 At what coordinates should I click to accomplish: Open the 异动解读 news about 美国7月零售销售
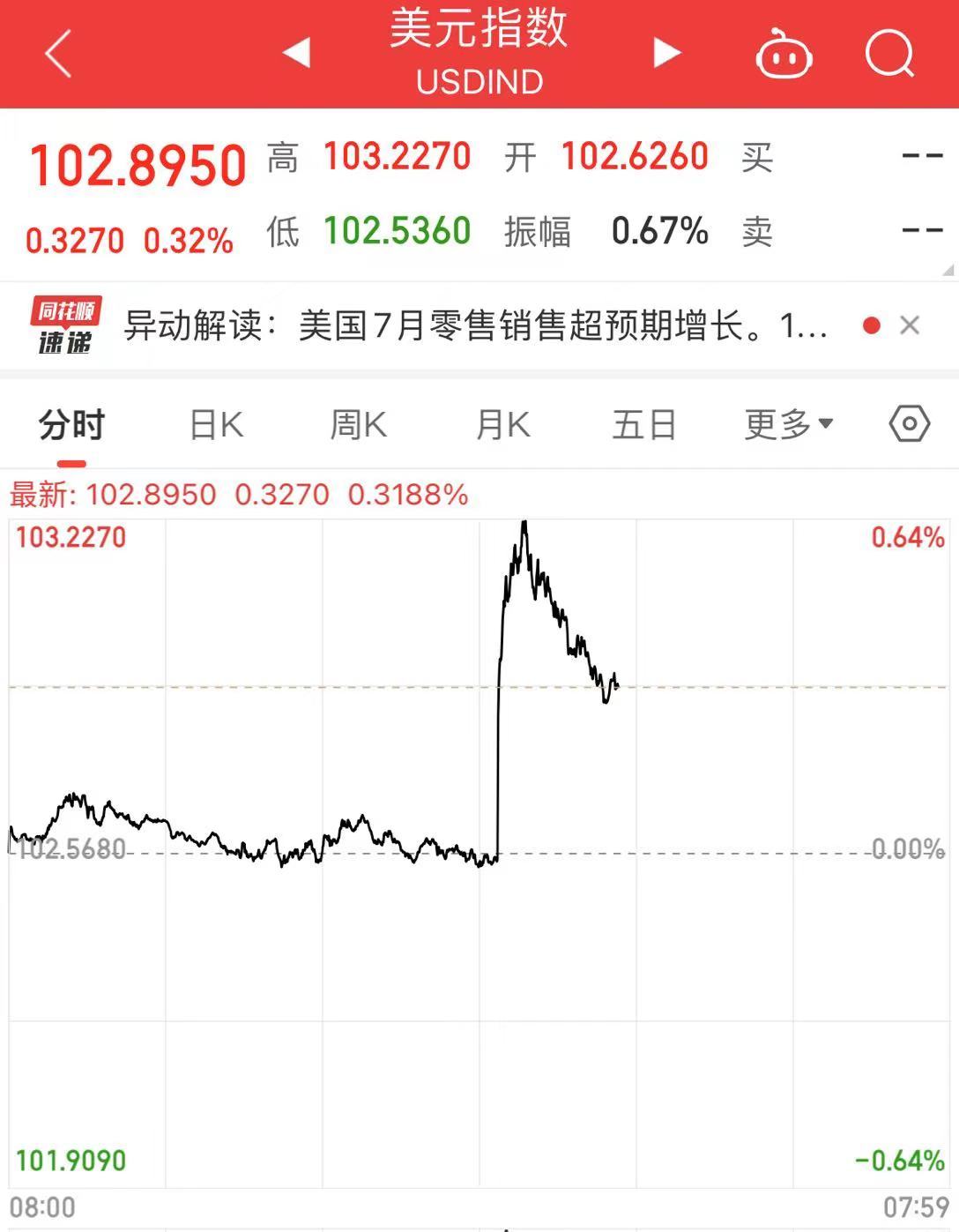coord(476,326)
